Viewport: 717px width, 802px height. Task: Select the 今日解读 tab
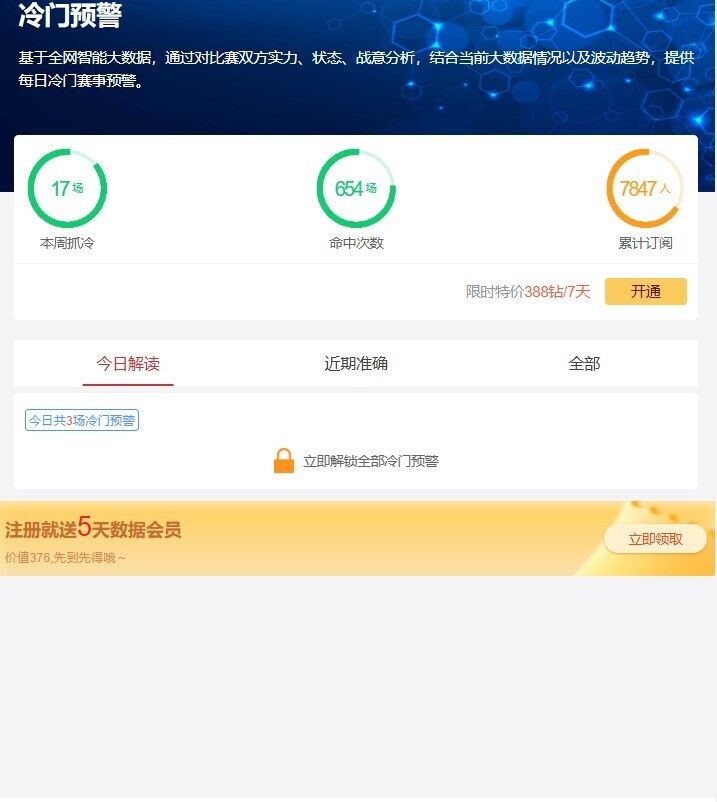coord(128,364)
